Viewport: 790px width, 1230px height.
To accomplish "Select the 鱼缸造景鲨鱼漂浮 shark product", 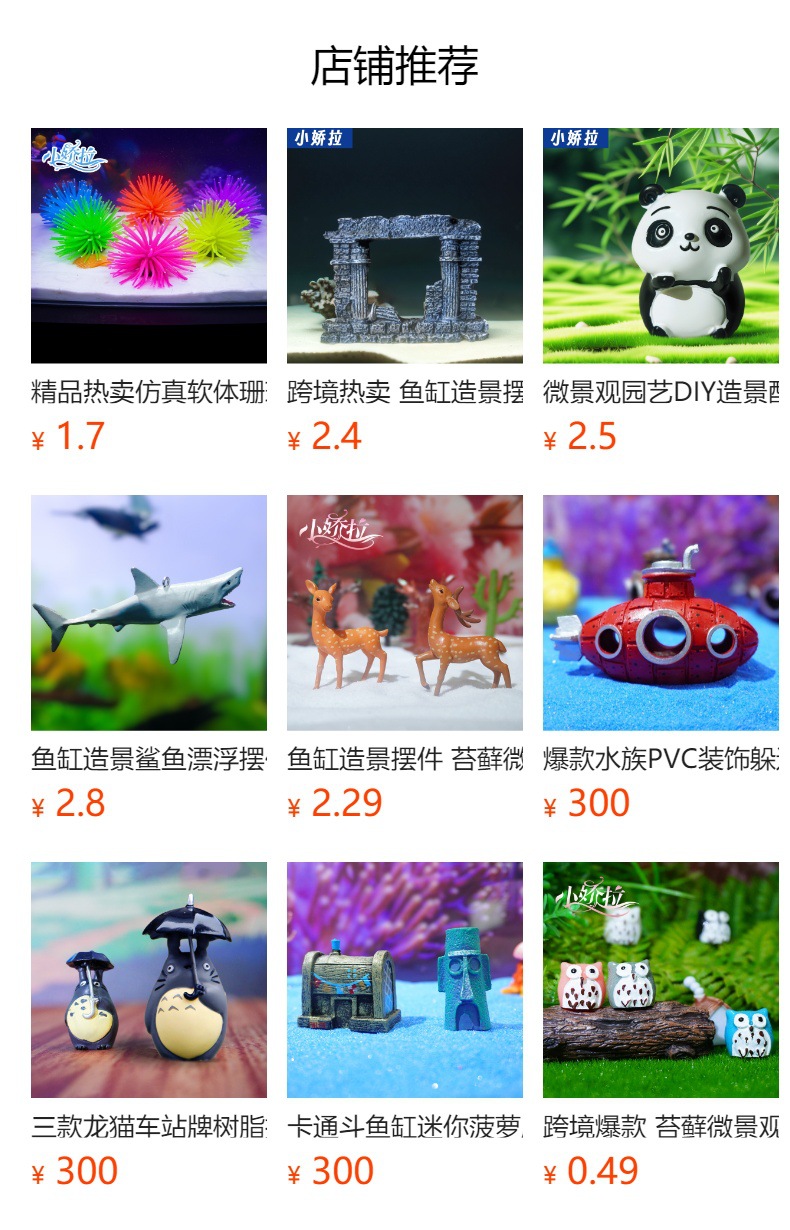I will [148, 613].
